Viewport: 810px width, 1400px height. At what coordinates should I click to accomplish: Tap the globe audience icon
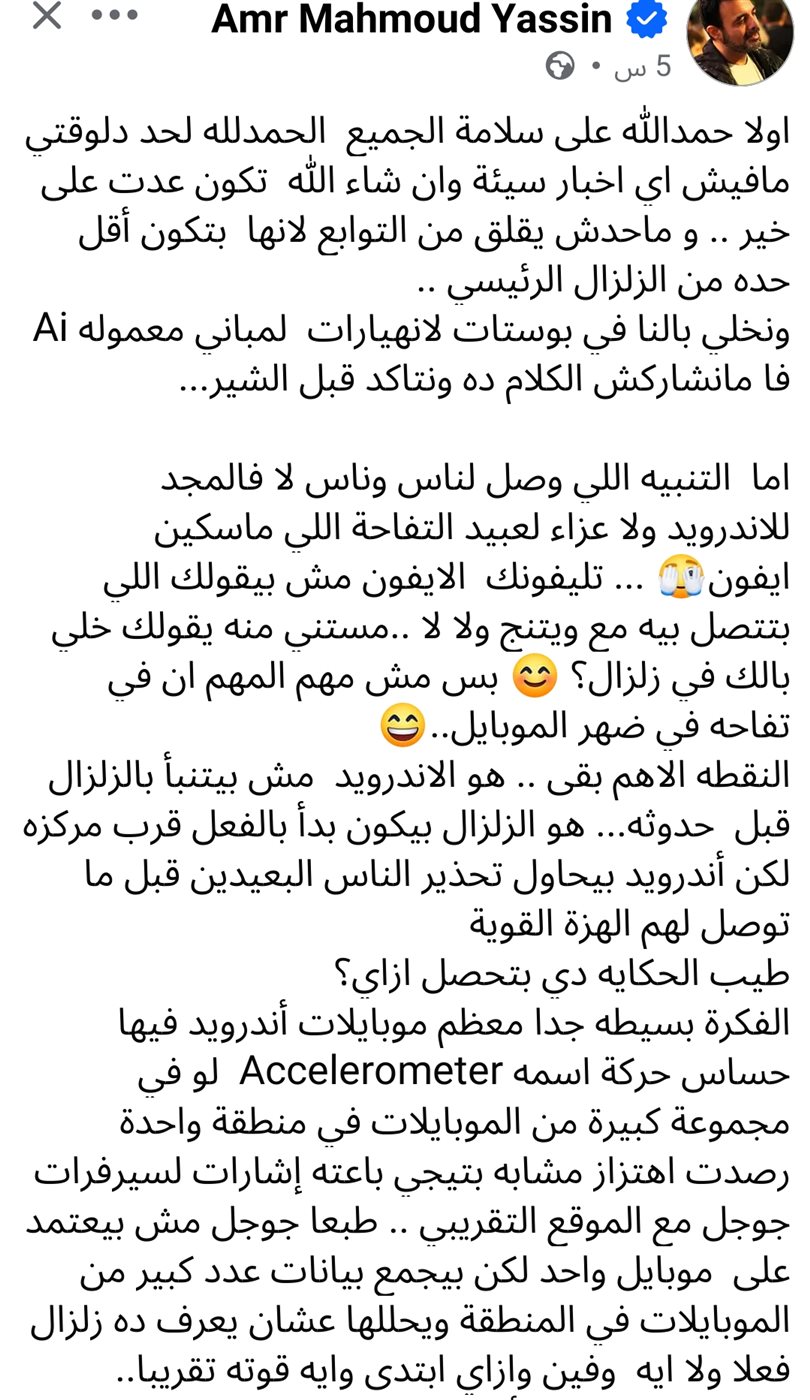coord(561,67)
